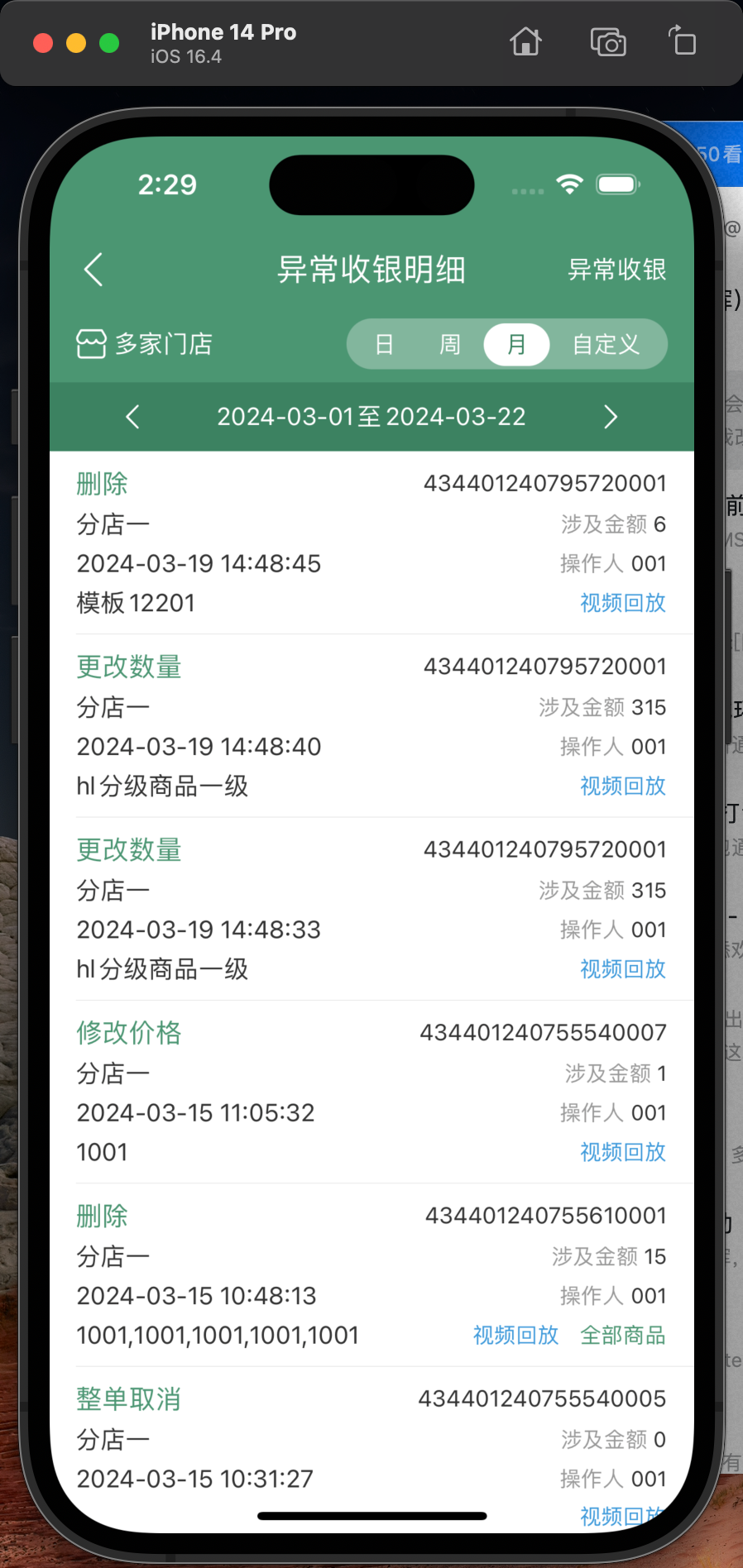Go back using the header arrow
743x1568 pixels.
click(x=93, y=270)
